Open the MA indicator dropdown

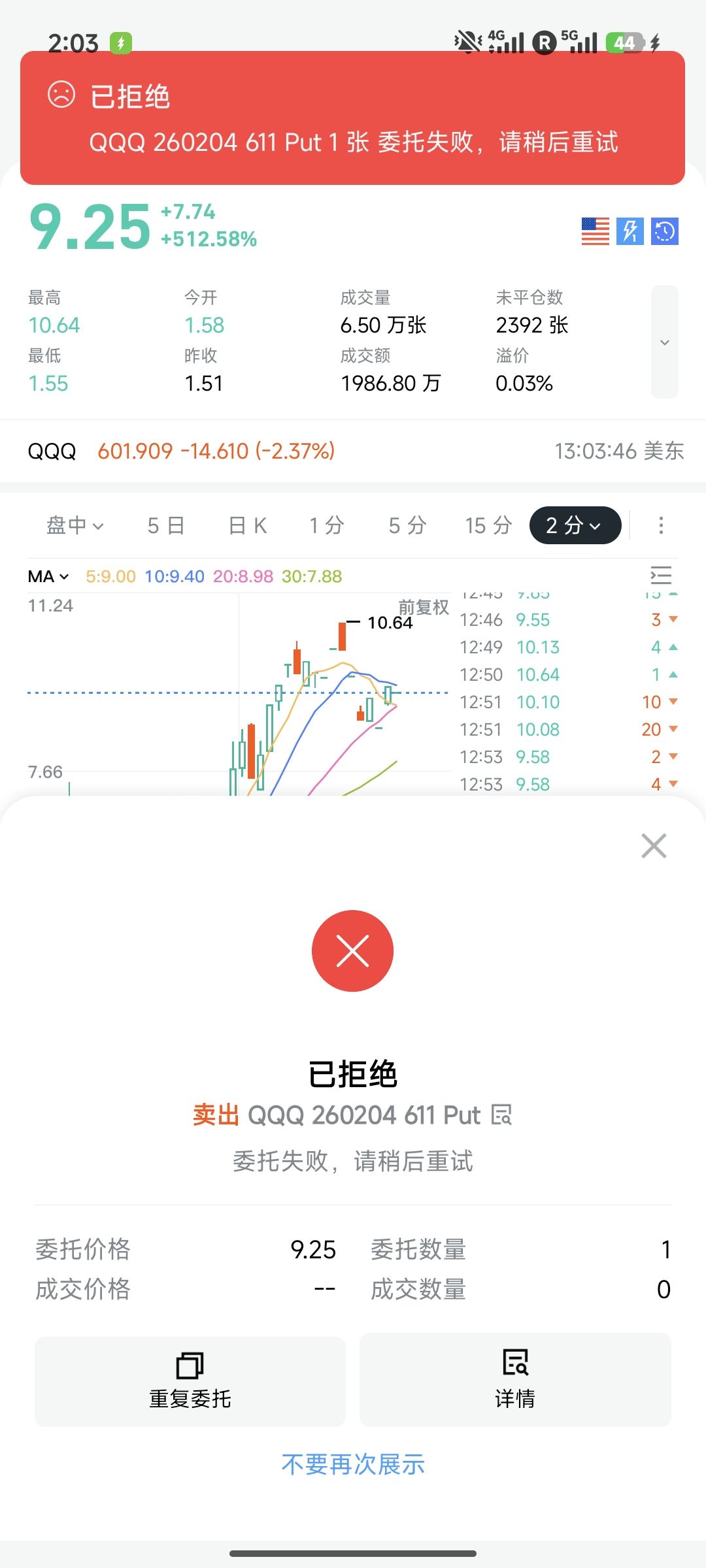point(48,576)
